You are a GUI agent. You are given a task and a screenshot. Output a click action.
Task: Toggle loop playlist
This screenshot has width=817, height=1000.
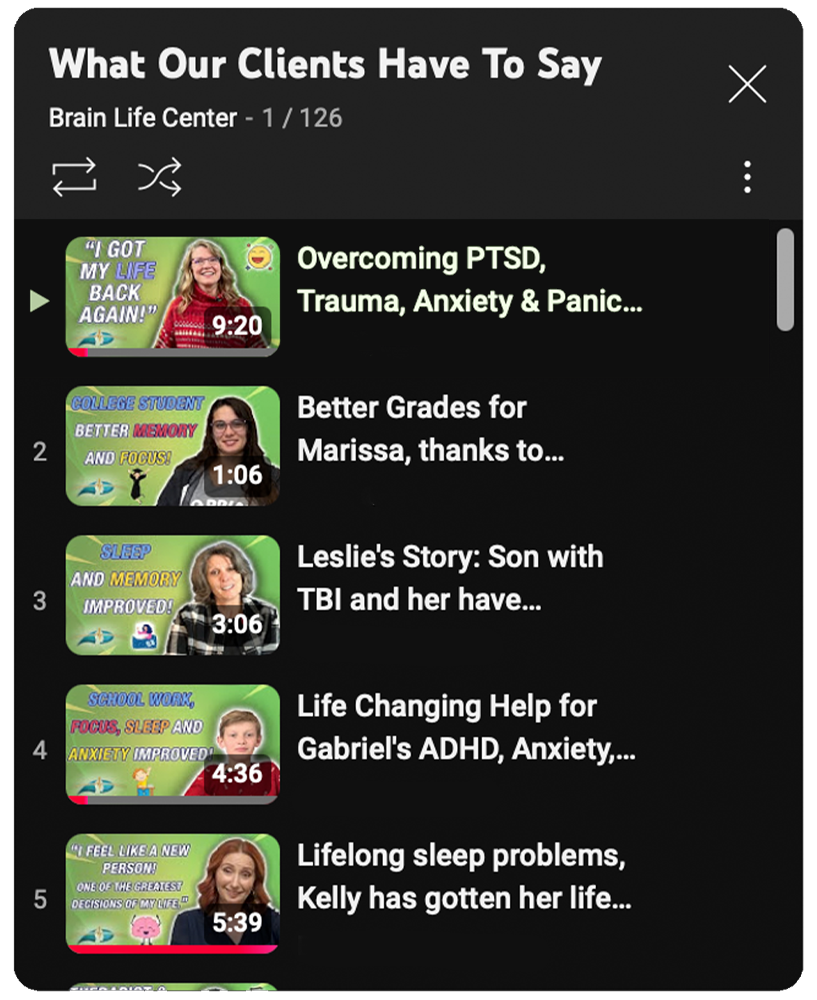pyautogui.click(x=75, y=177)
